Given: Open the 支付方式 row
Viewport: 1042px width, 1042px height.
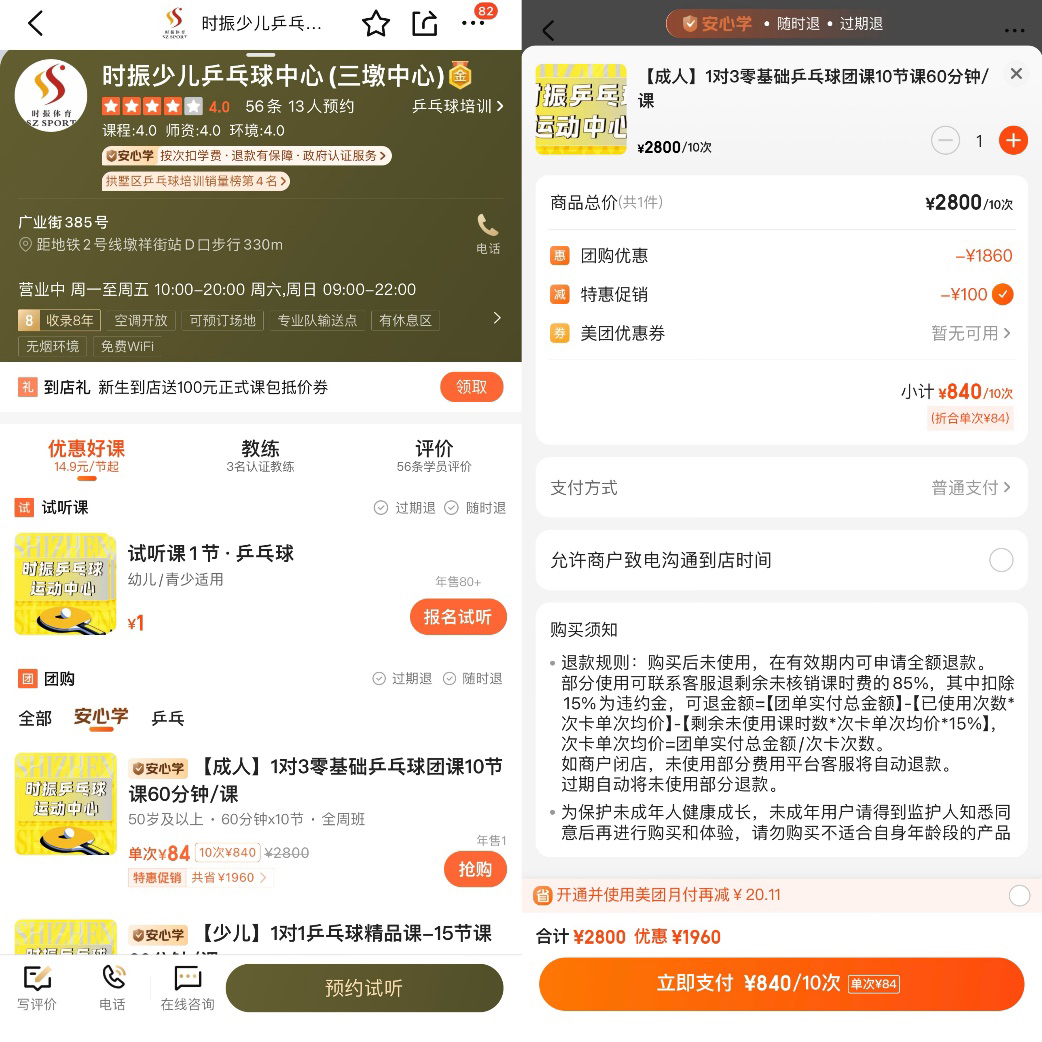Looking at the screenshot, I should coord(781,488).
